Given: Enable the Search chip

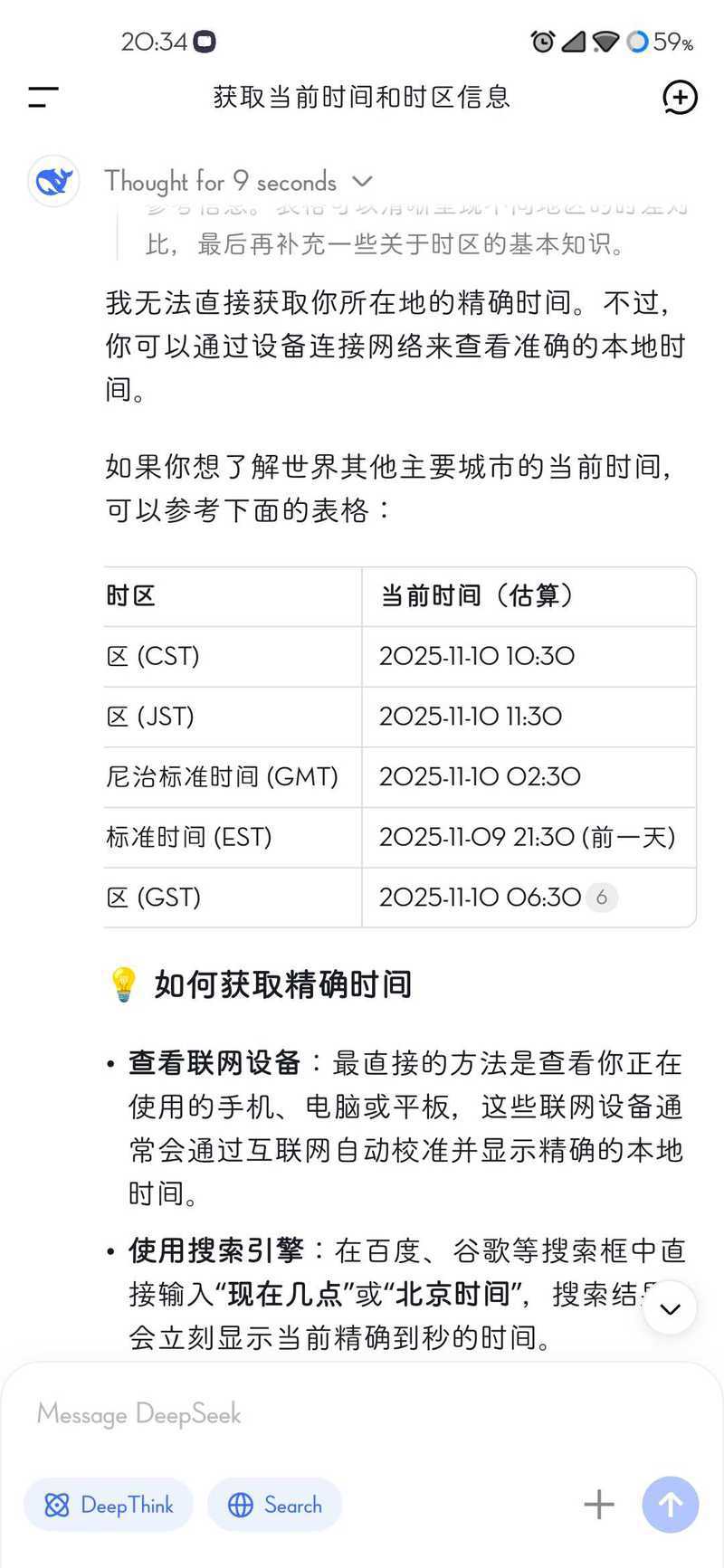Looking at the screenshot, I should coord(275,1505).
